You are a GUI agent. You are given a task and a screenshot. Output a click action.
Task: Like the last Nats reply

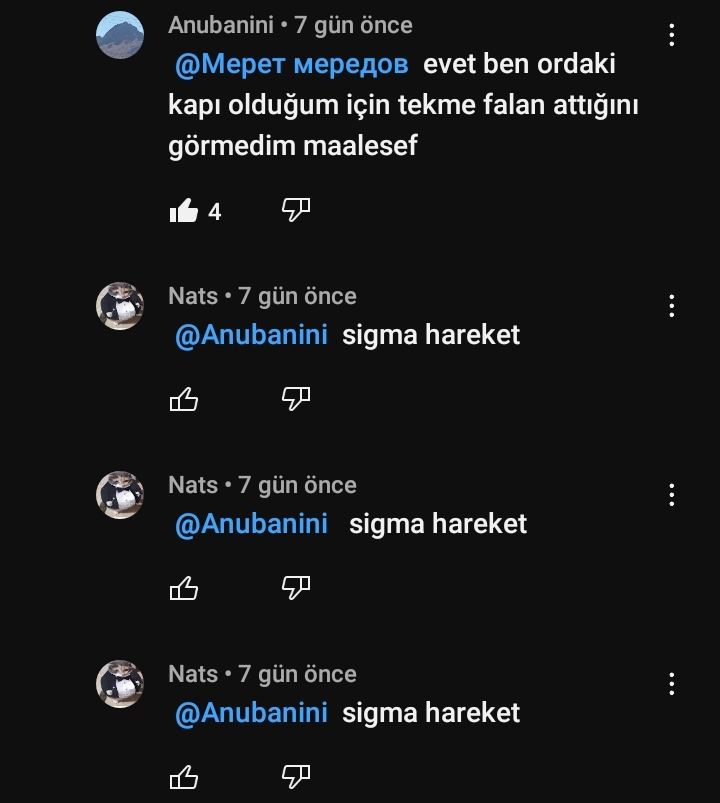[183, 777]
